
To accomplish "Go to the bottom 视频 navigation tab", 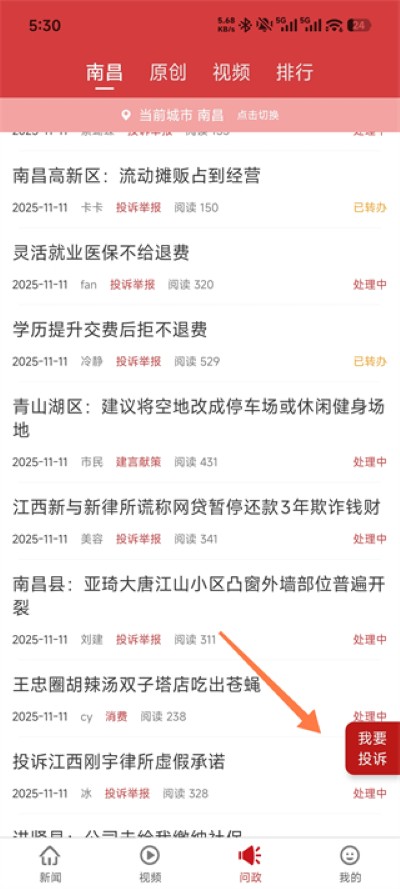I will click(150, 863).
